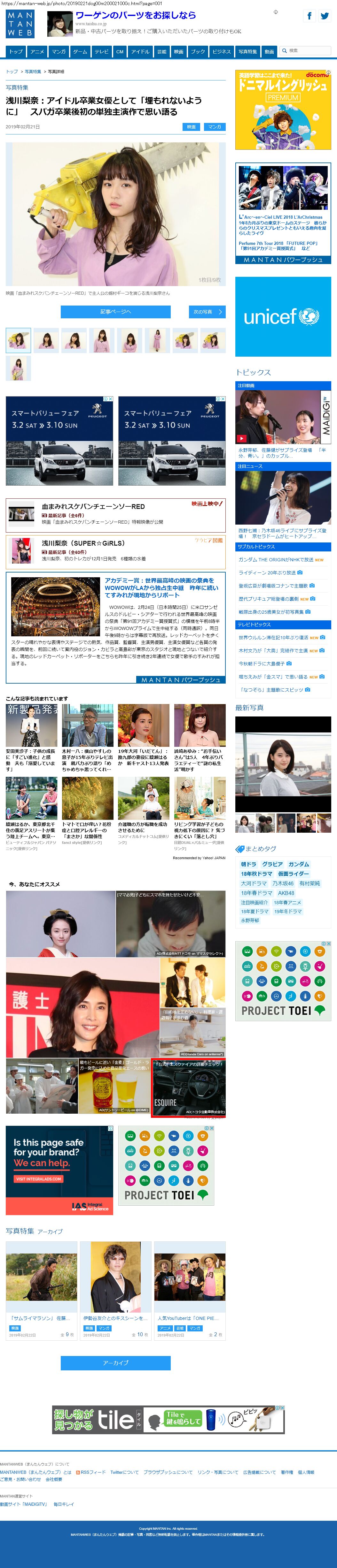Open the アーカイブ button
Screen dimensions: 337x1568
115,1363
